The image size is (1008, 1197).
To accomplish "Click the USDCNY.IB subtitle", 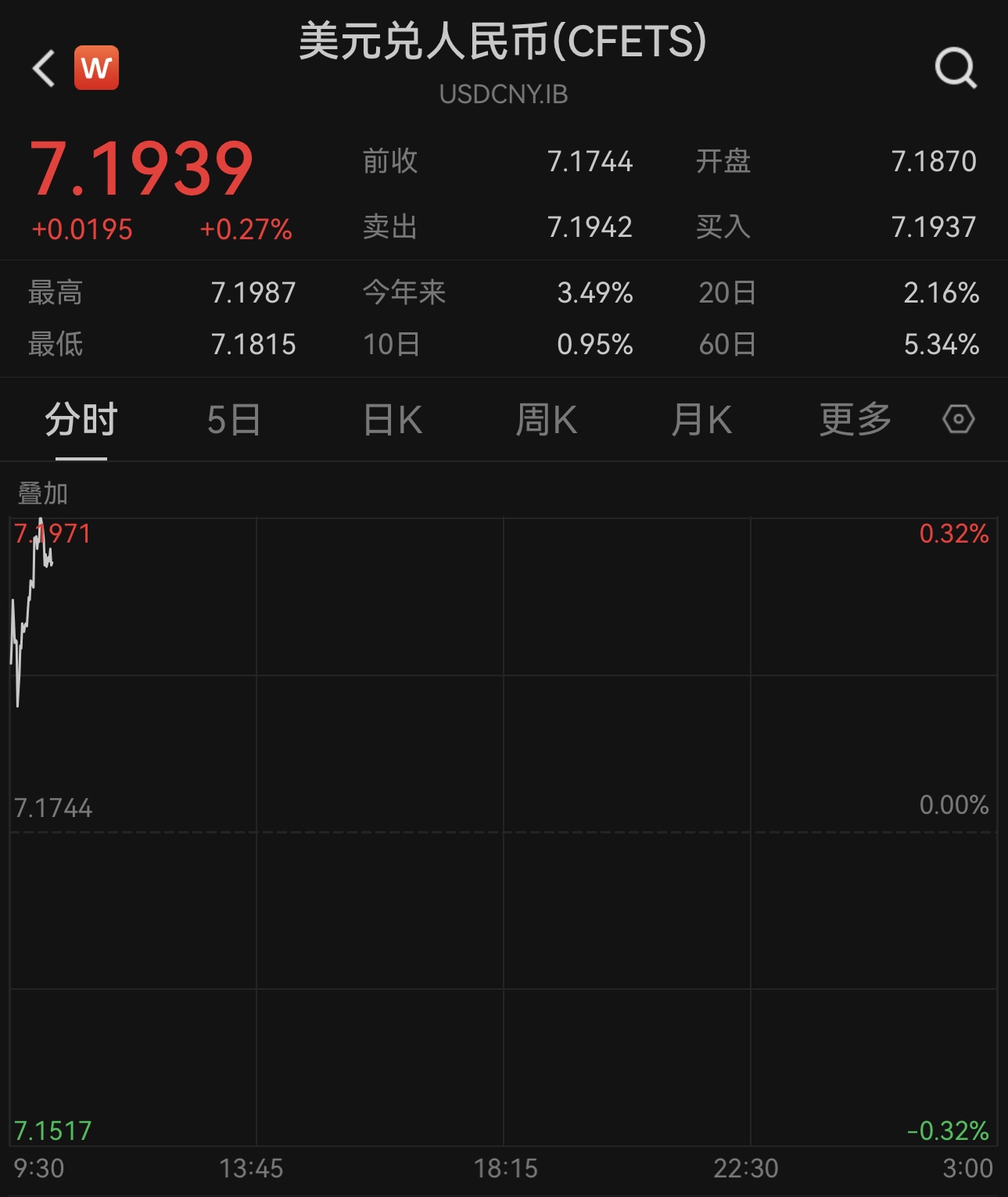I will [504, 95].
